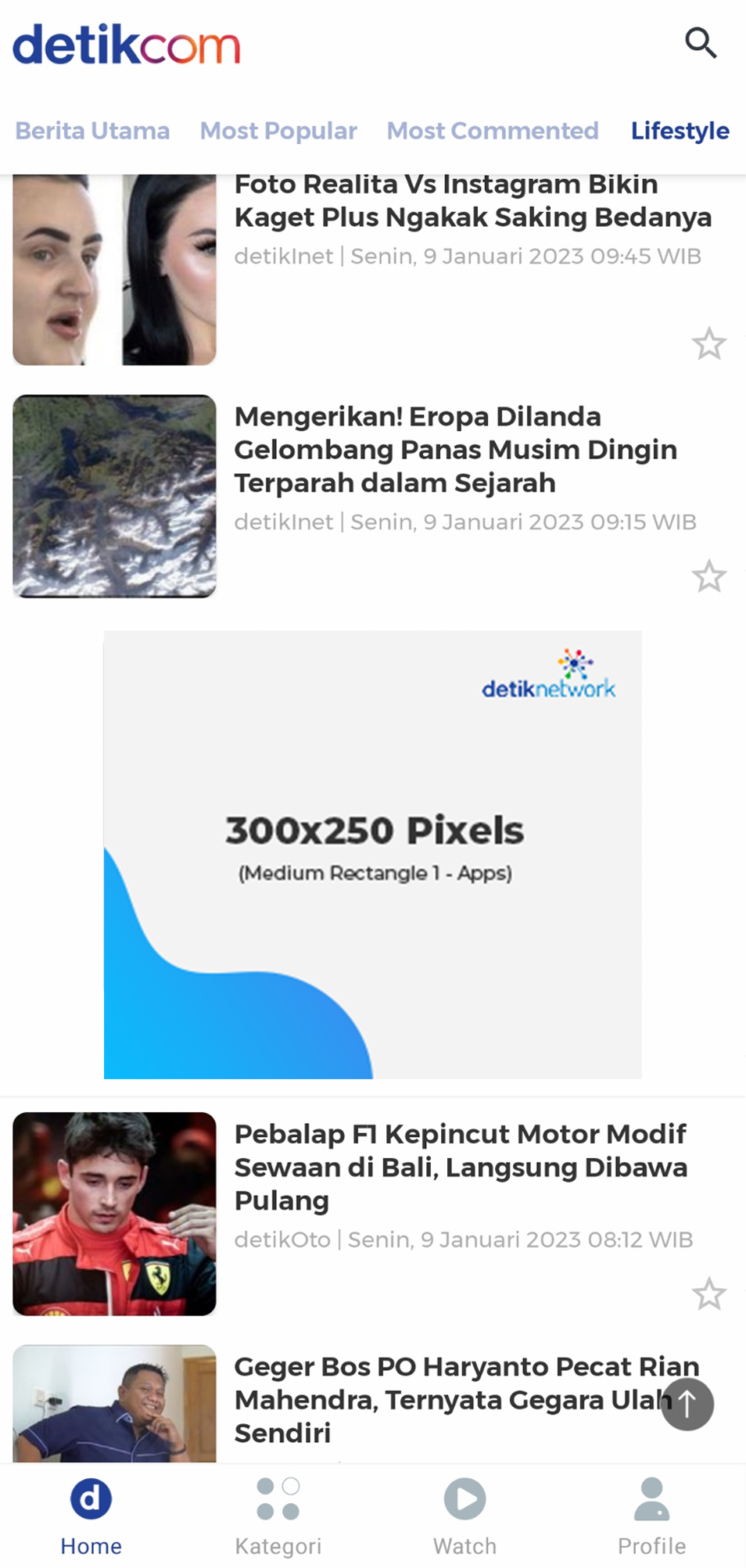Image resolution: width=746 pixels, height=1568 pixels.
Task: Open the detiknetwork 300x250 ad banner
Action: coord(372,854)
